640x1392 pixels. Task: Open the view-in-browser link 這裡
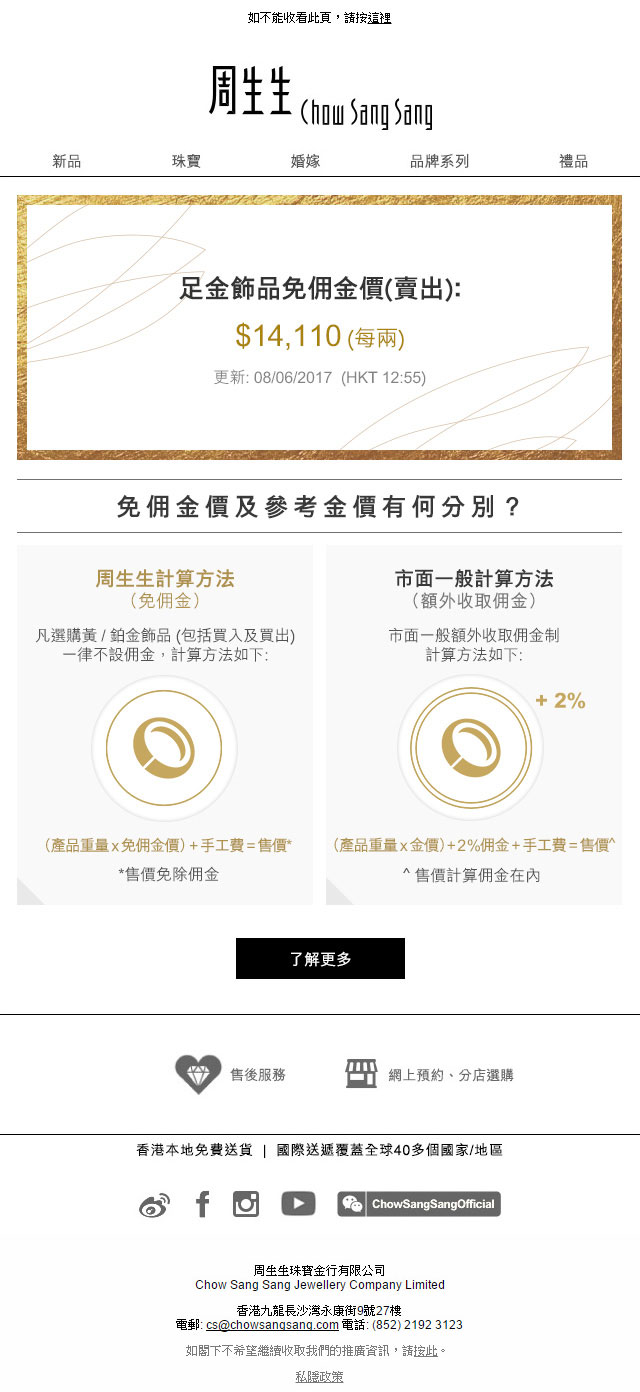tap(379, 18)
